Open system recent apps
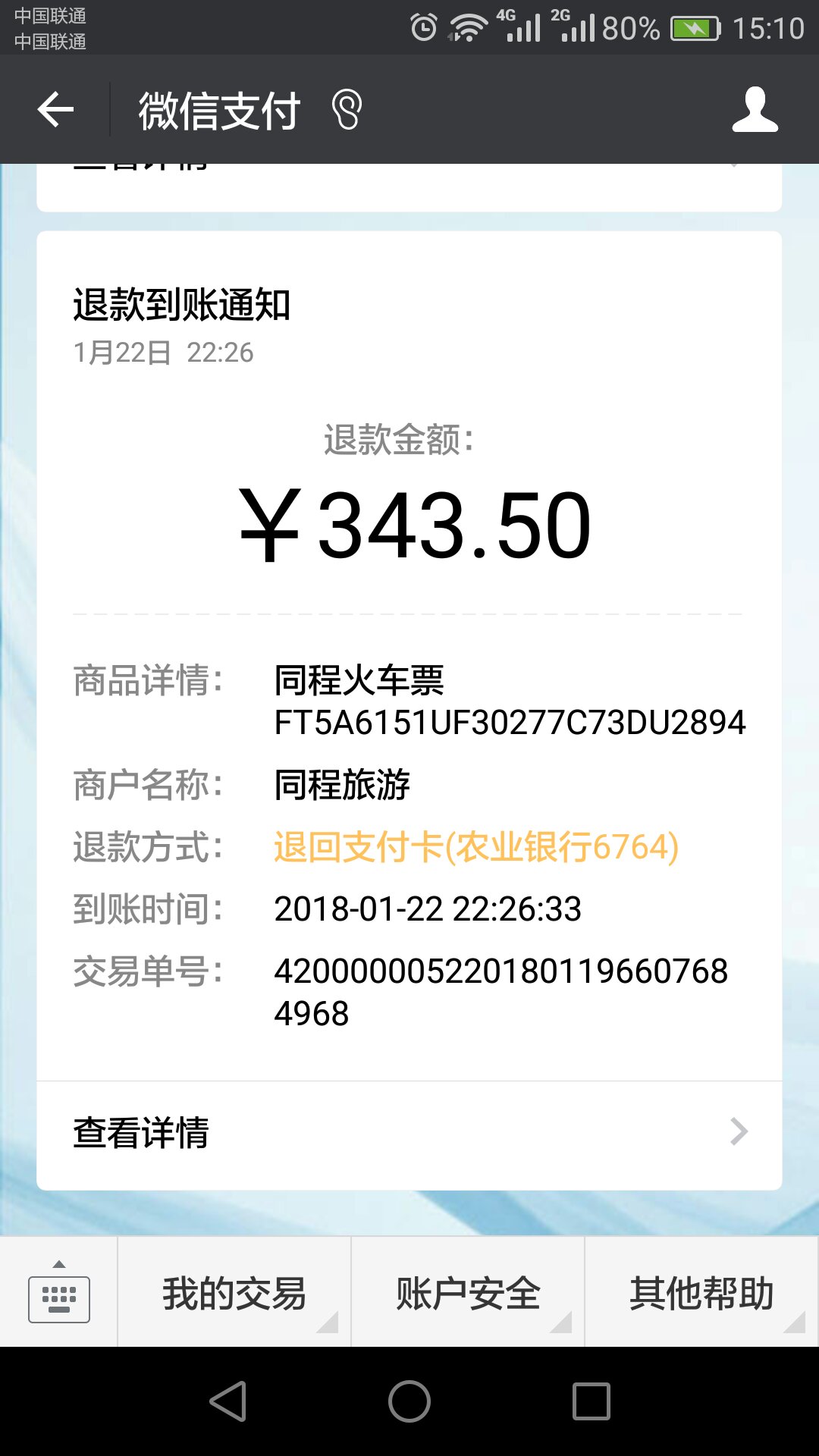This screenshot has height=1456, width=819. point(591,1401)
